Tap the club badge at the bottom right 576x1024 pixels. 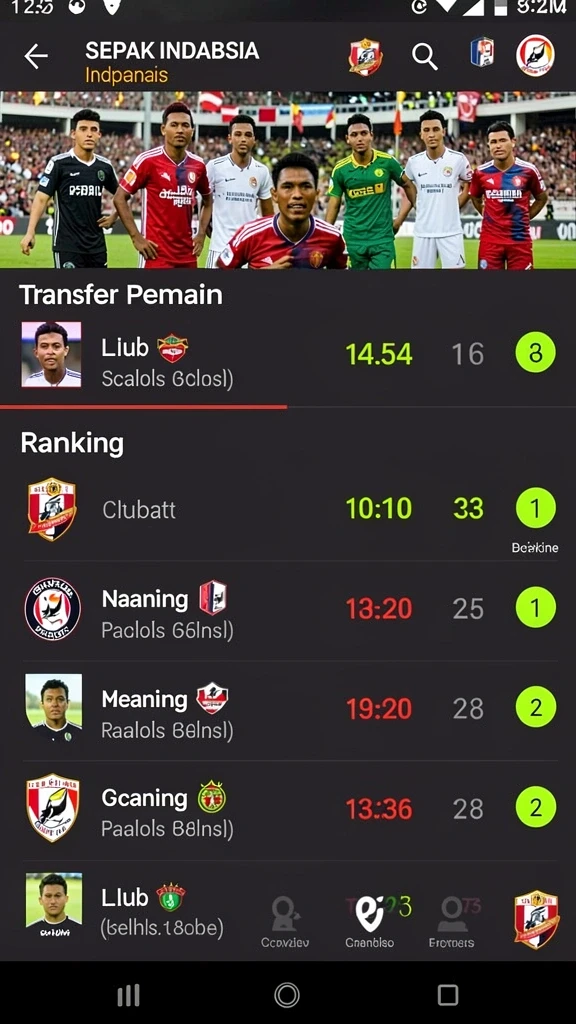click(x=536, y=919)
